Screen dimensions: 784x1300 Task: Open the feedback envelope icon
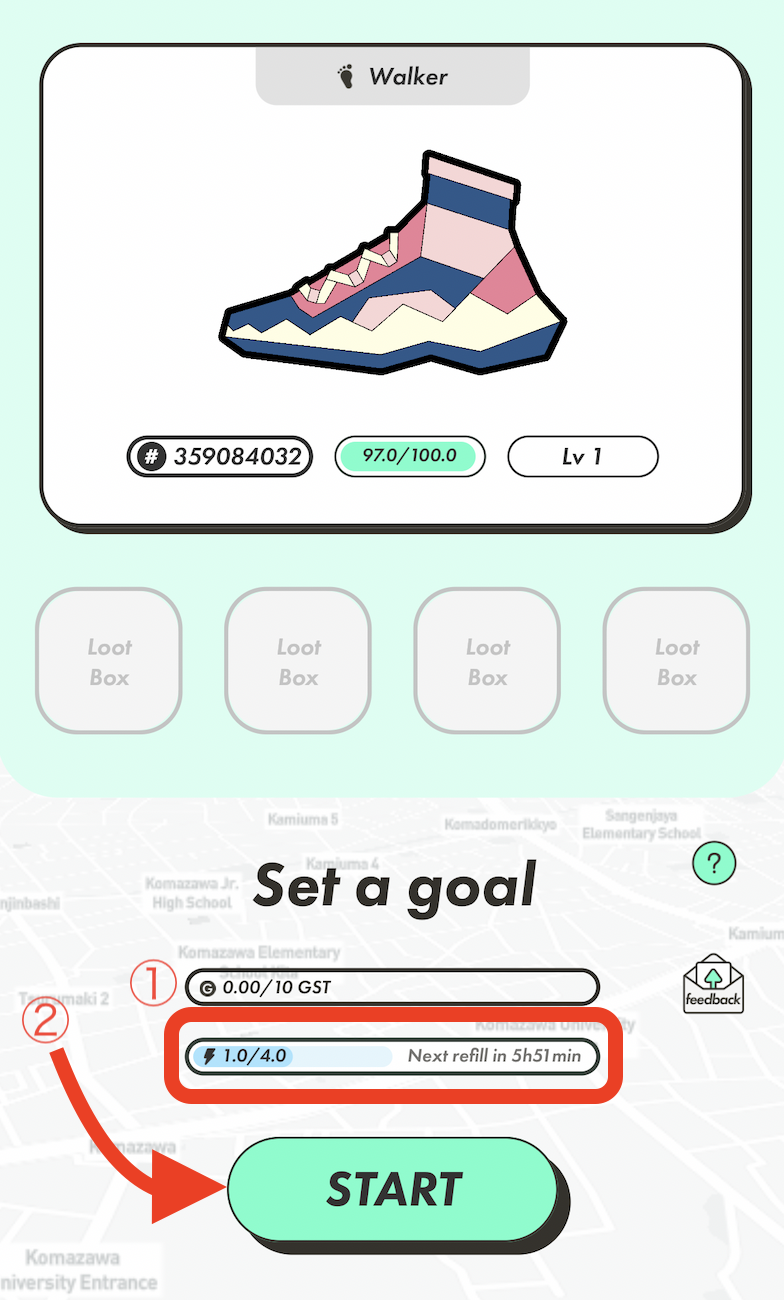713,984
